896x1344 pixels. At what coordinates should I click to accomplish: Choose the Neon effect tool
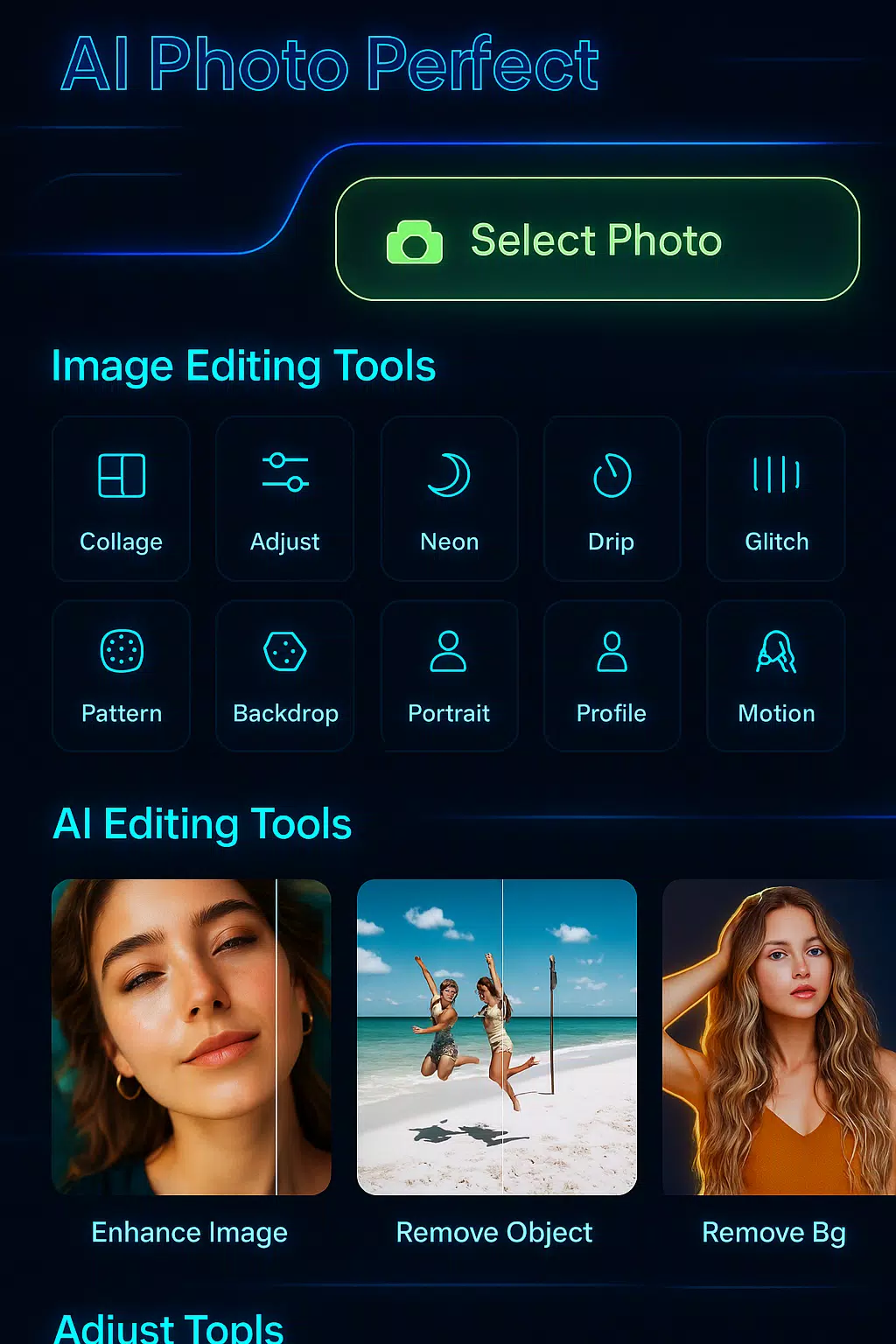(449, 499)
